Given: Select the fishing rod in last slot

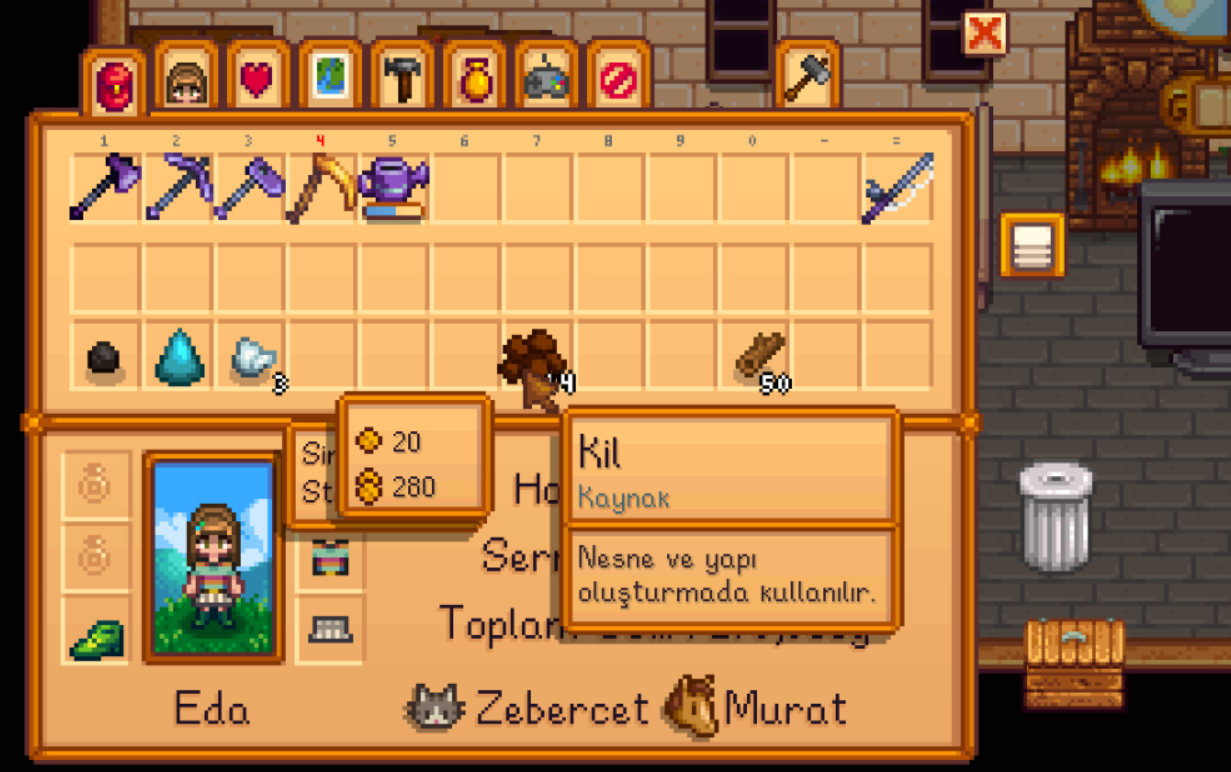Looking at the screenshot, I should coord(897,187).
